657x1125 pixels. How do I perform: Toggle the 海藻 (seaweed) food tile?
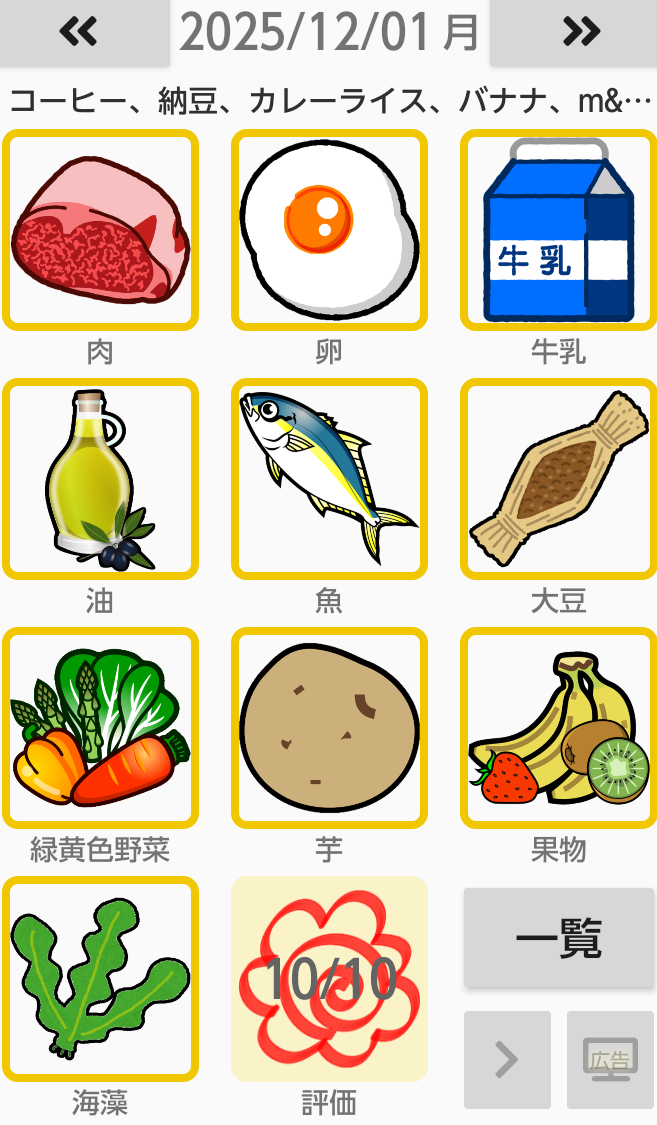[x=100, y=978]
